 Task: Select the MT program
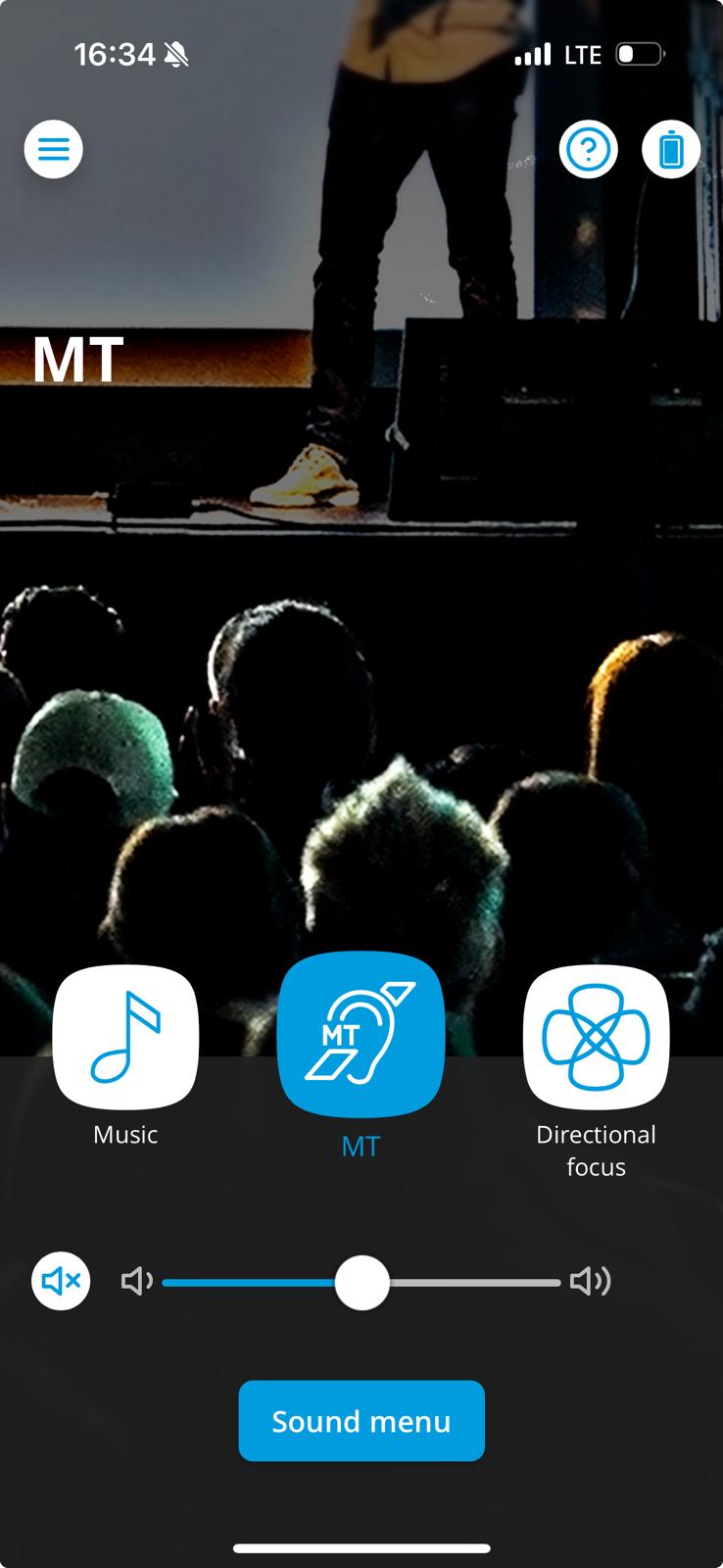tap(361, 1035)
